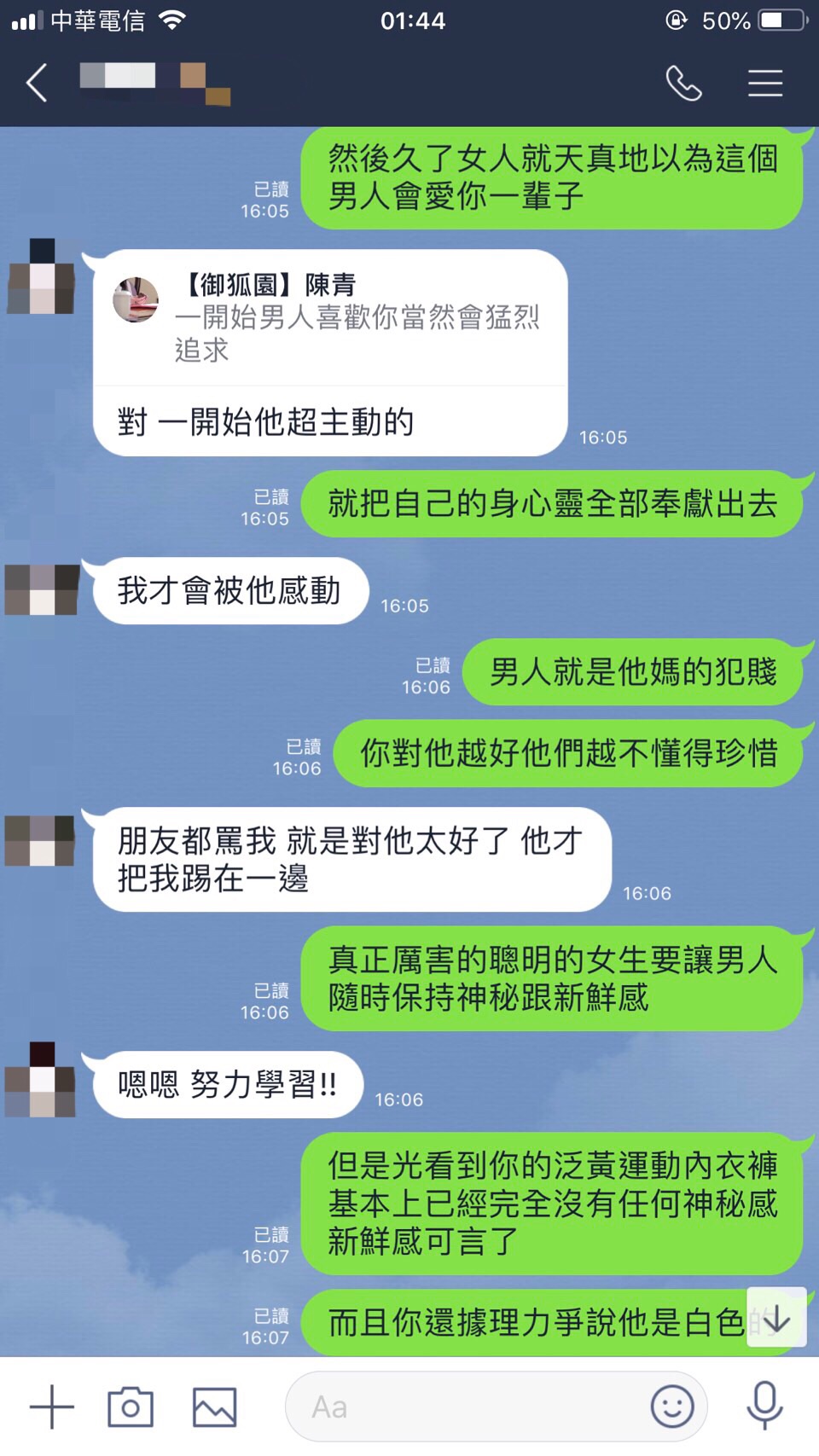Open sender's avatar next to 嗯嗯 努力學習
The image size is (819, 1456).
(x=41, y=1079)
